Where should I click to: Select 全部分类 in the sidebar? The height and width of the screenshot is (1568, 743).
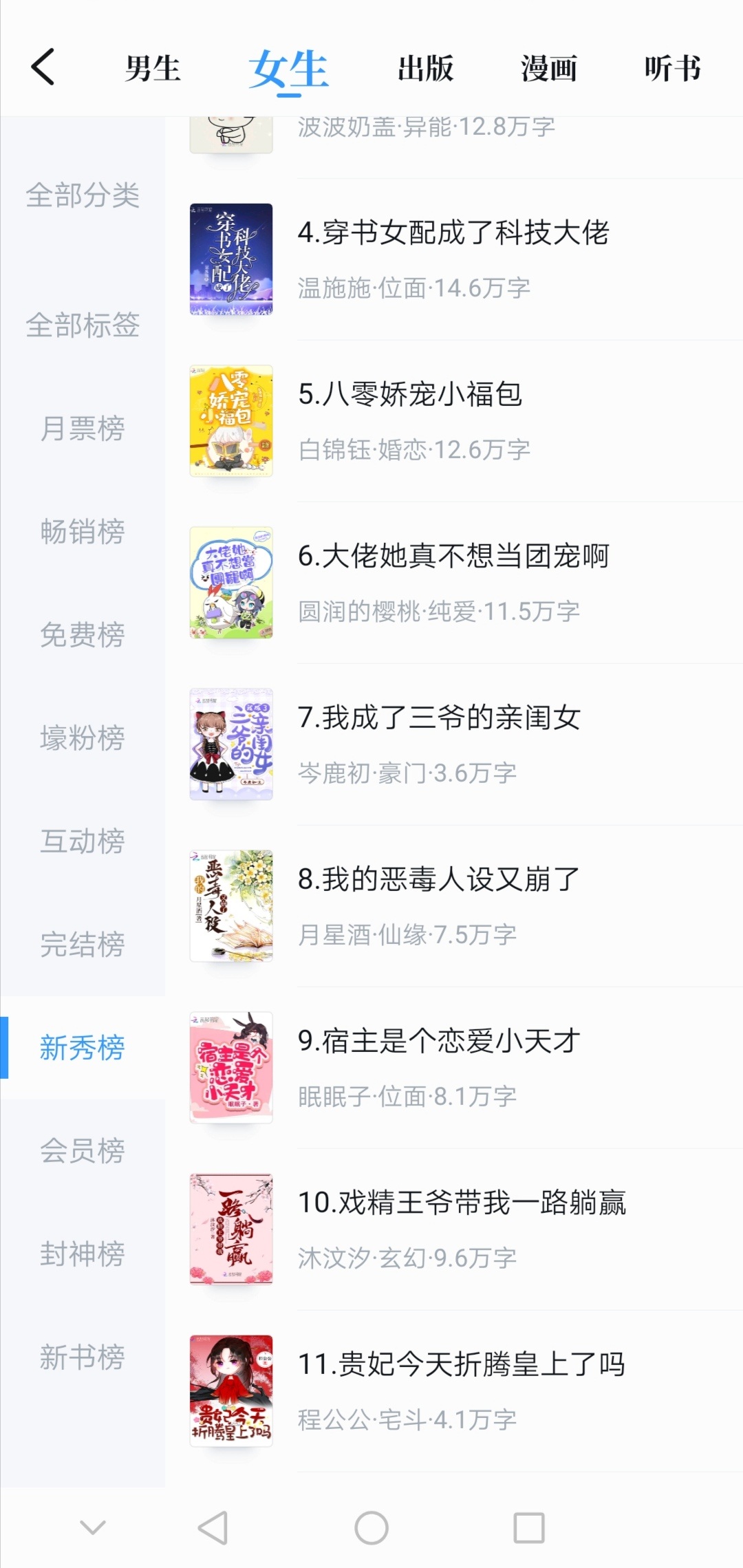(83, 195)
